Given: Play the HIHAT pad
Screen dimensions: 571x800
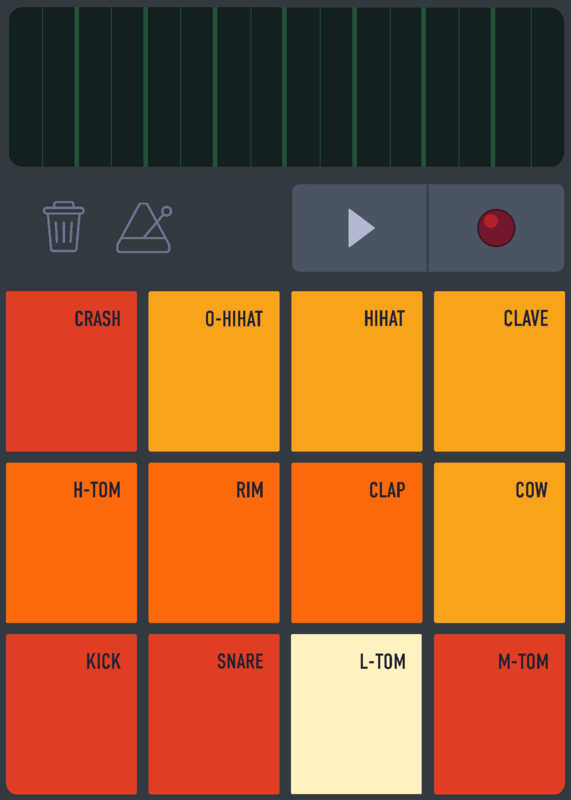Looking at the screenshot, I should point(357,371).
